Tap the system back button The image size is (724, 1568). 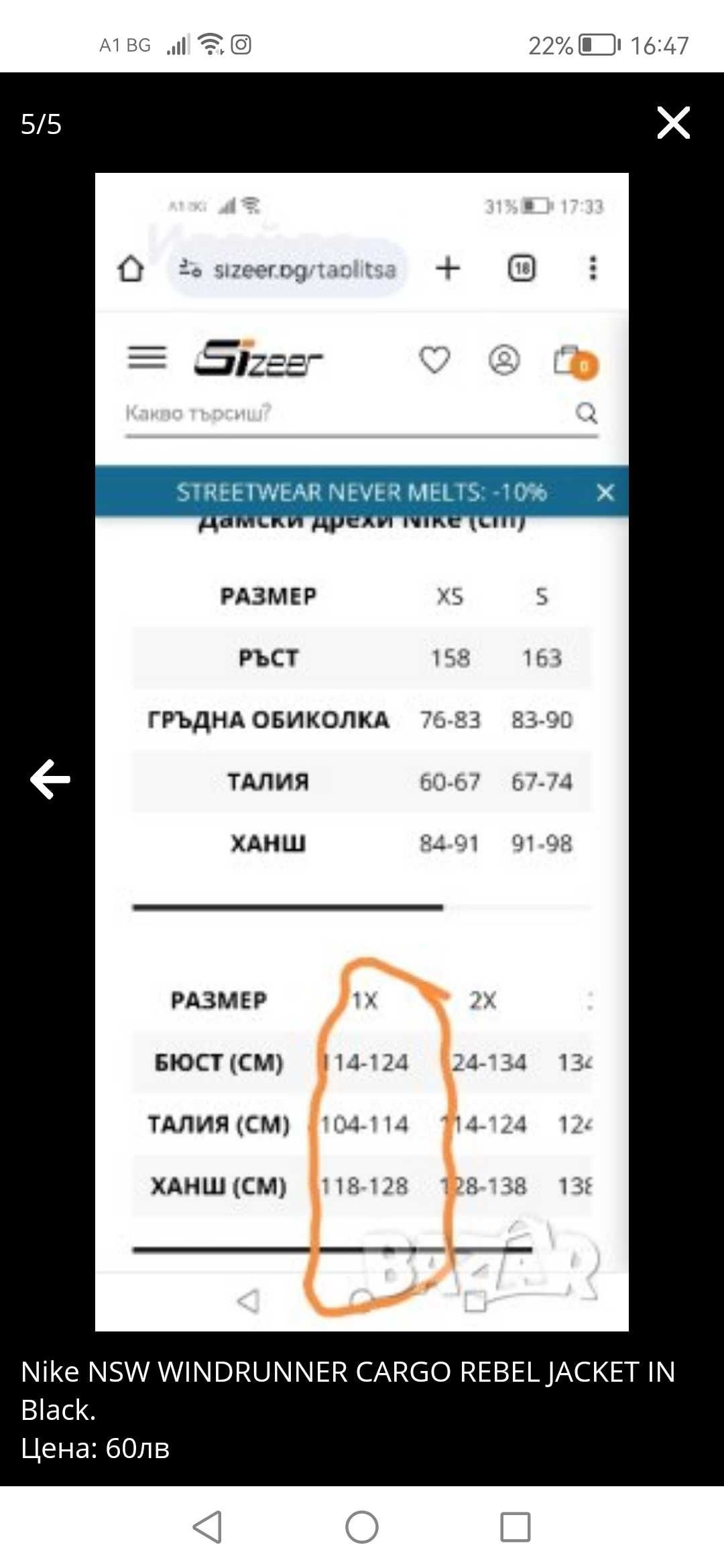(x=207, y=1527)
